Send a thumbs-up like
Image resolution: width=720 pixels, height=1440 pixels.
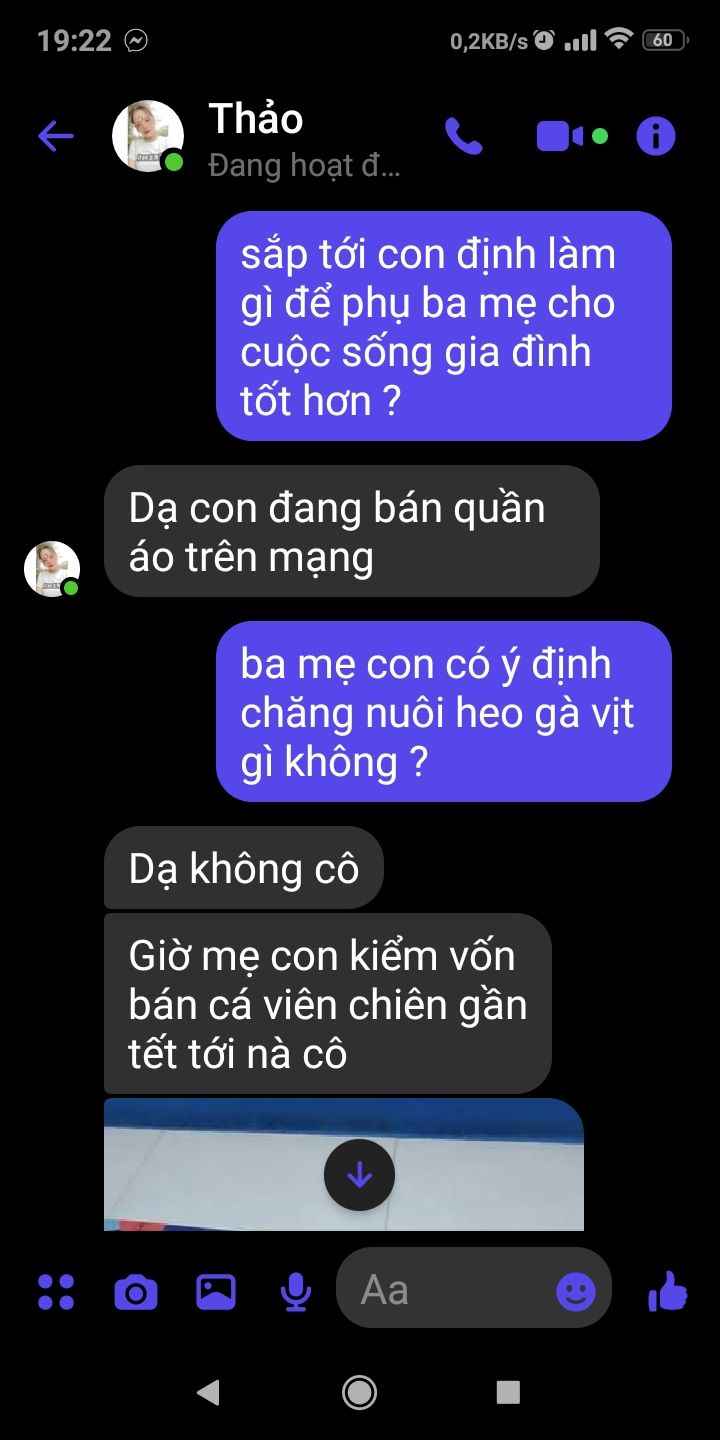point(667,1291)
